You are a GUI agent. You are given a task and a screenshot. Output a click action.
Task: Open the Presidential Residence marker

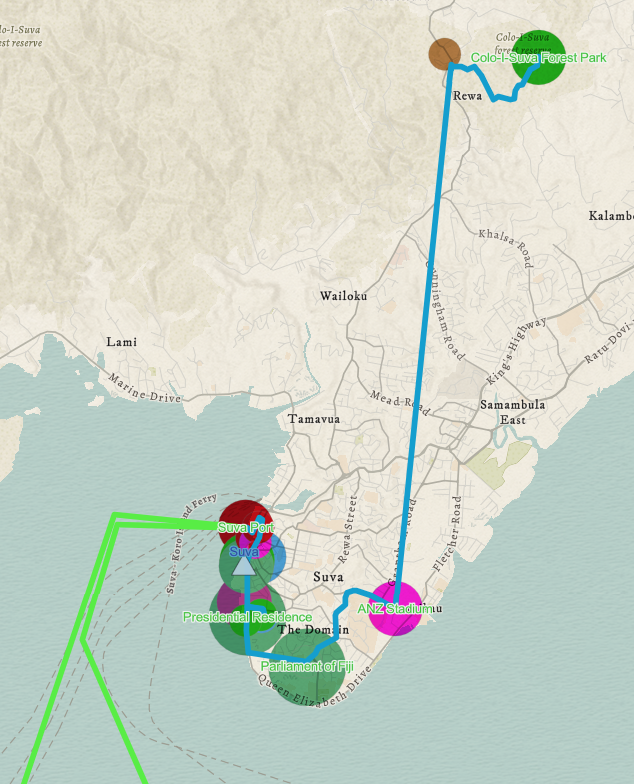point(248,617)
